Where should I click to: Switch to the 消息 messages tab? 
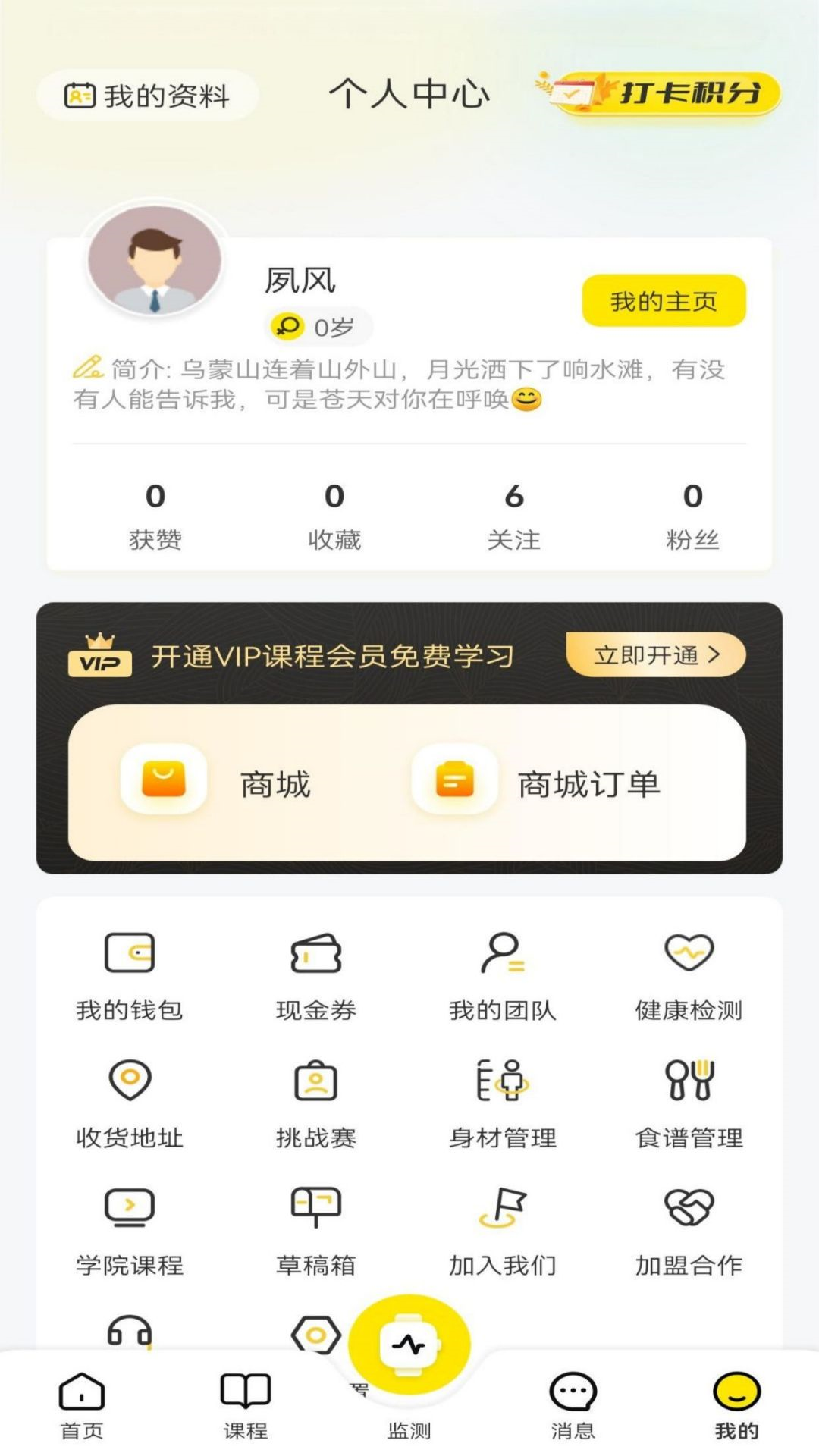click(573, 1404)
